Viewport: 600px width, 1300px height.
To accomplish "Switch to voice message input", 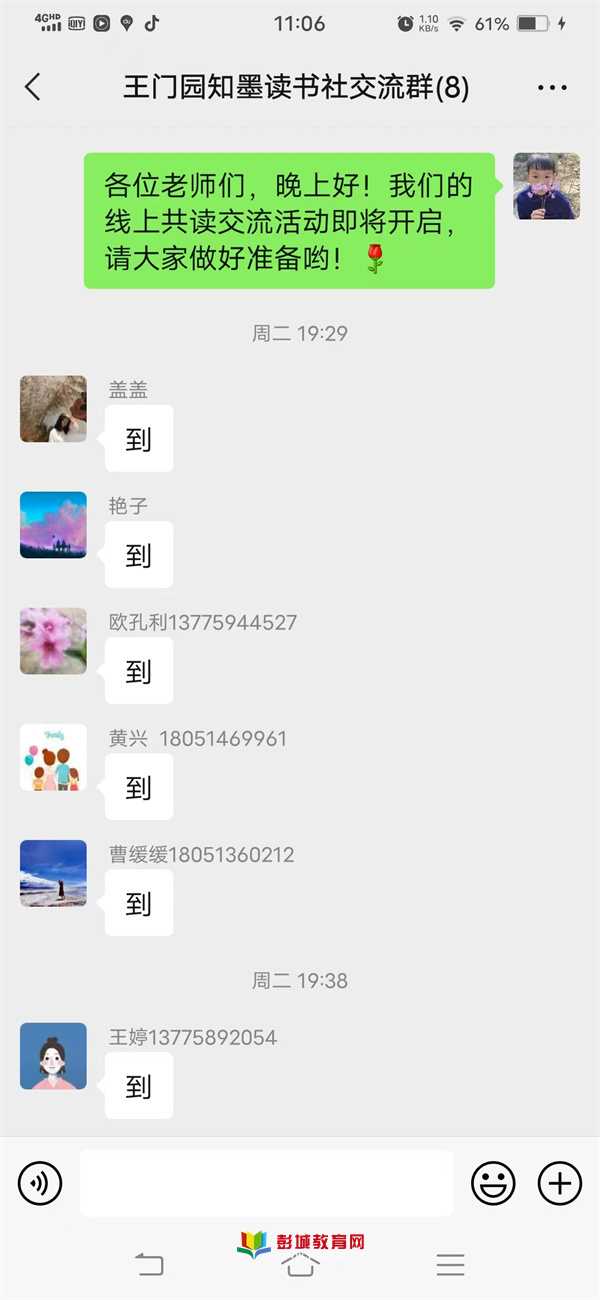I will coord(40,1183).
